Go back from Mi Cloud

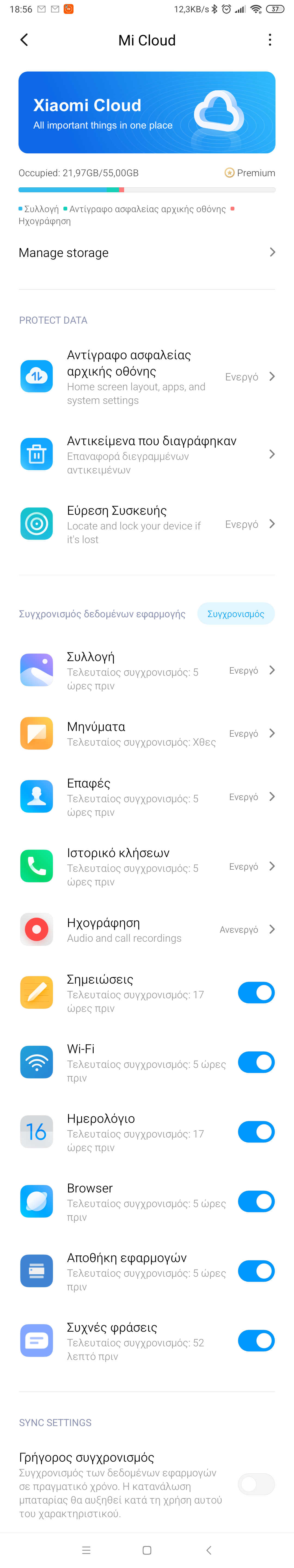pyautogui.click(x=24, y=40)
